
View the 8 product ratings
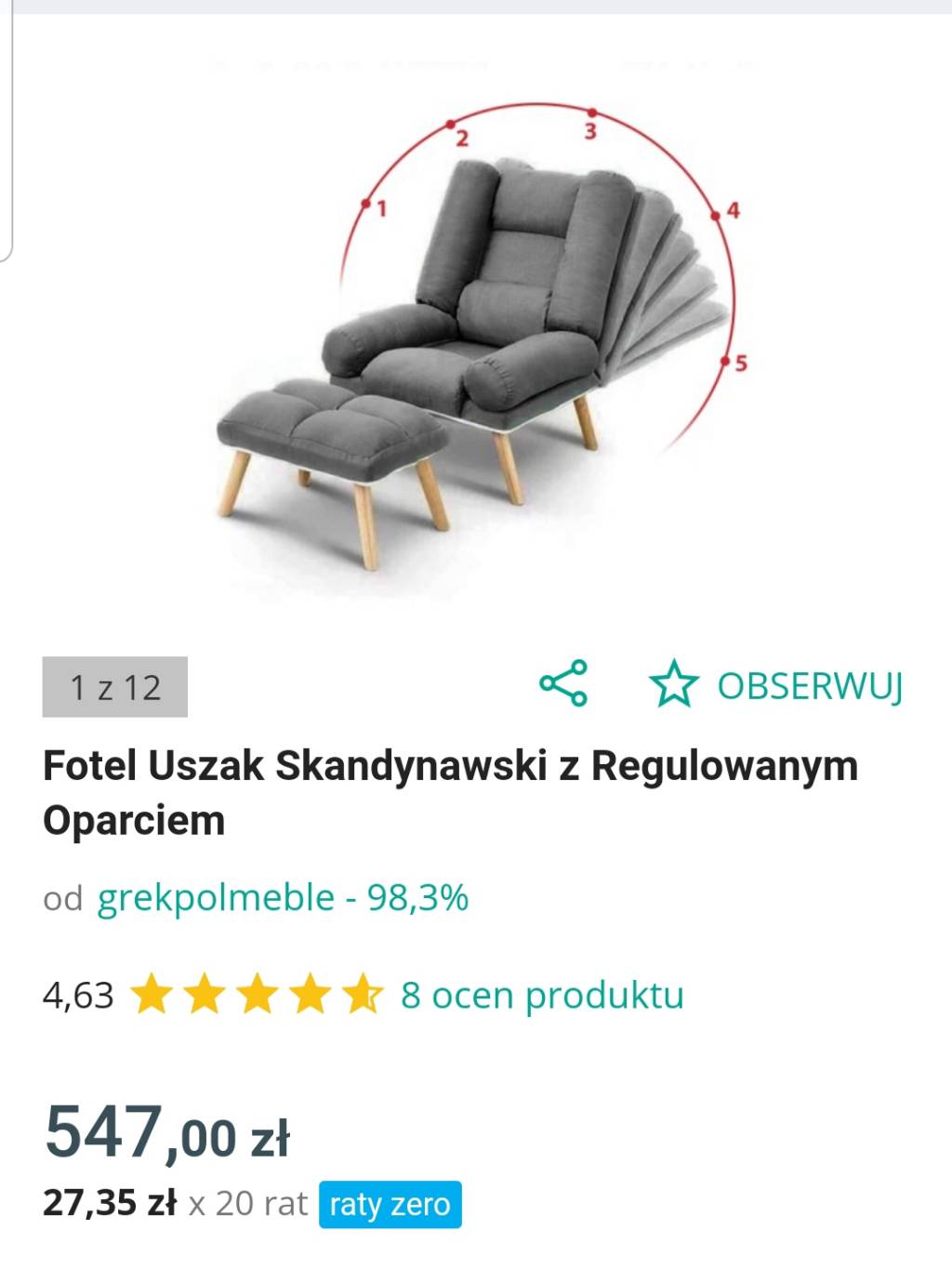[x=542, y=995]
